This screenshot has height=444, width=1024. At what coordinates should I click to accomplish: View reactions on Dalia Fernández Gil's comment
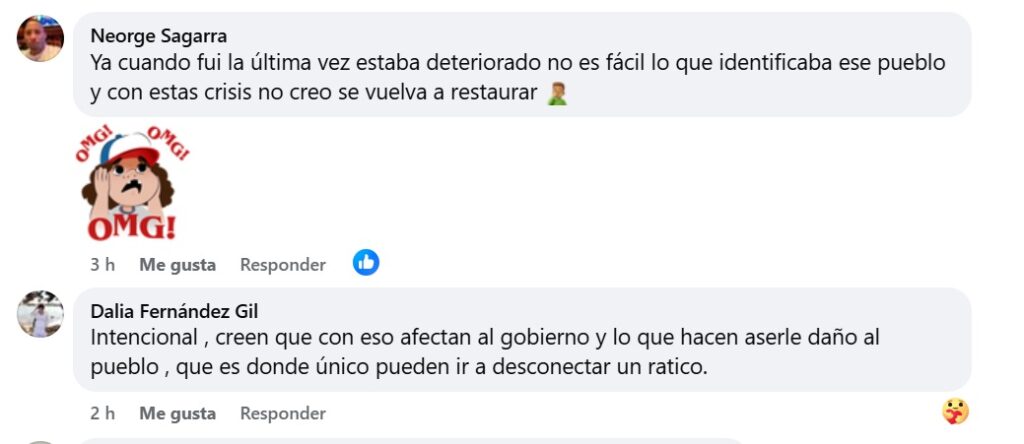(955, 411)
